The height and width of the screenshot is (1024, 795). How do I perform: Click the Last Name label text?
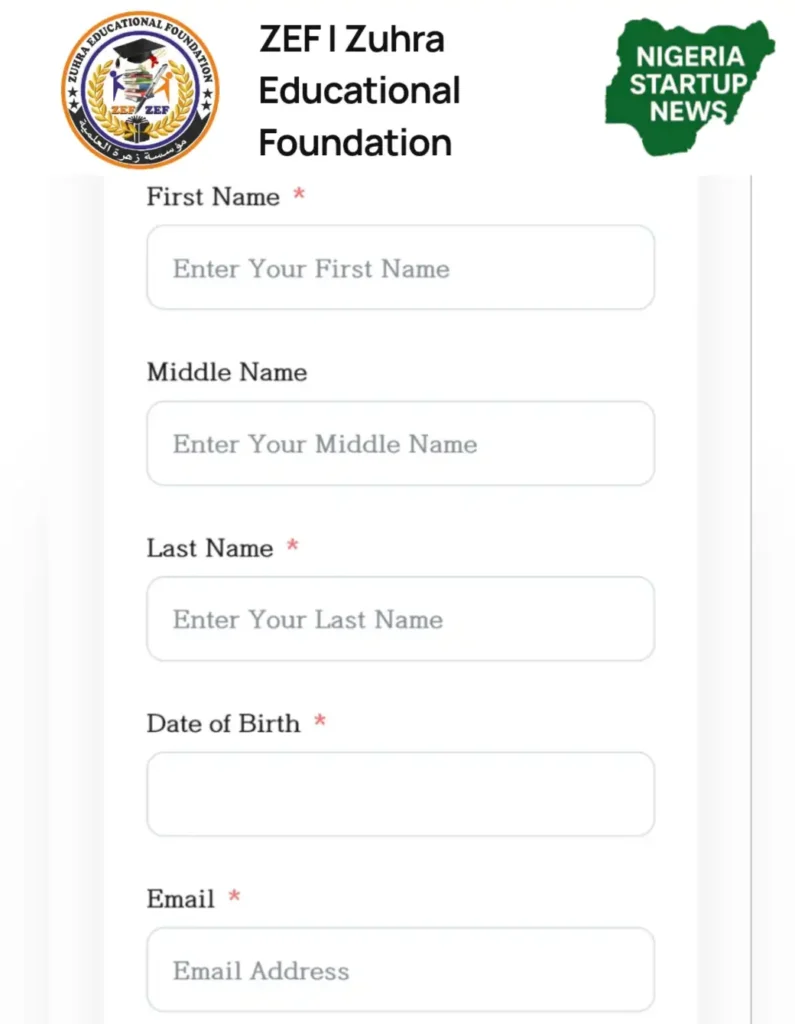tap(209, 548)
